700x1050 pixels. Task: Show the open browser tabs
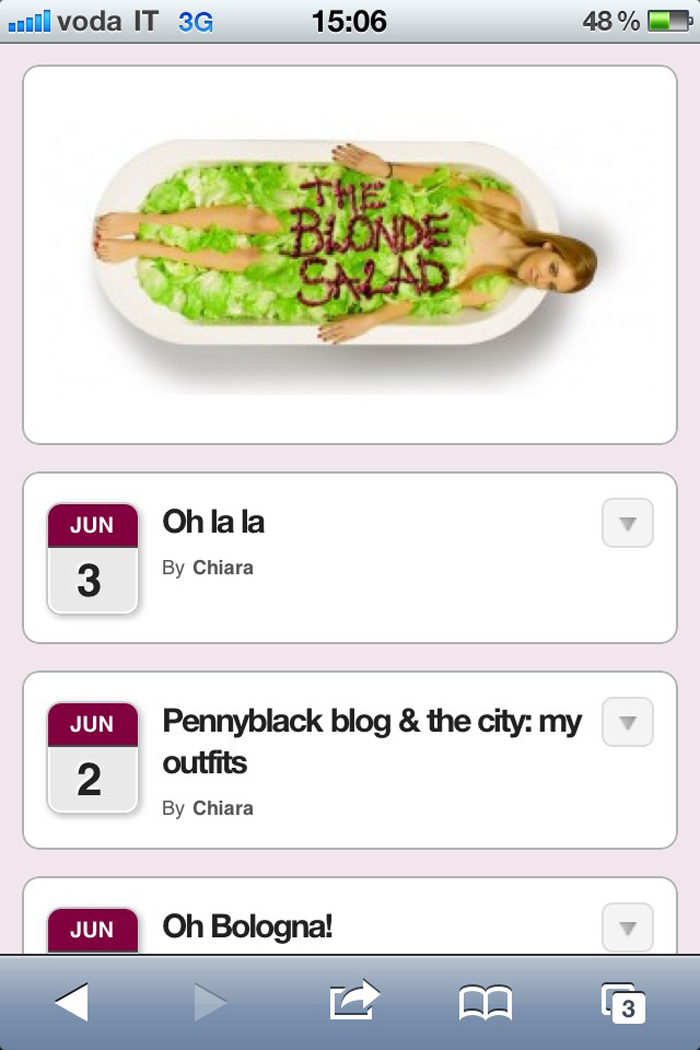click(x=622, y=1002)
